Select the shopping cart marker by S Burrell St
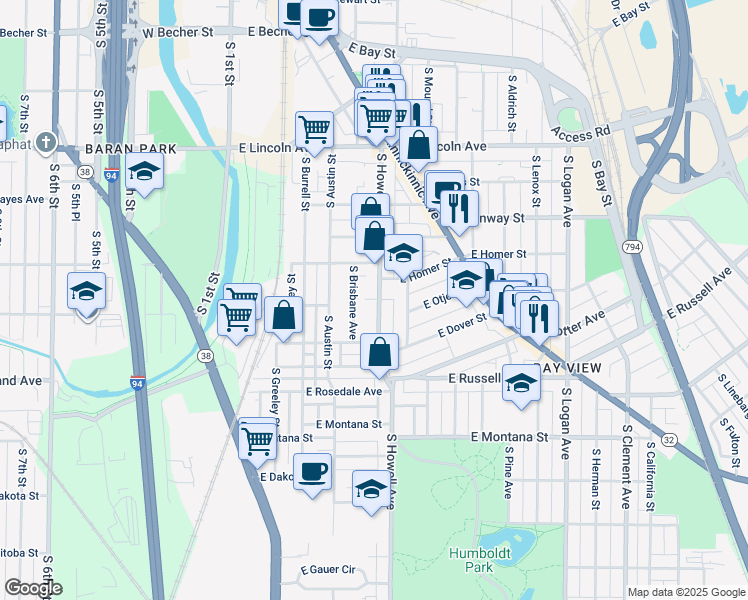The height and width of the screenshot is (600, 748). pos(314,130)
